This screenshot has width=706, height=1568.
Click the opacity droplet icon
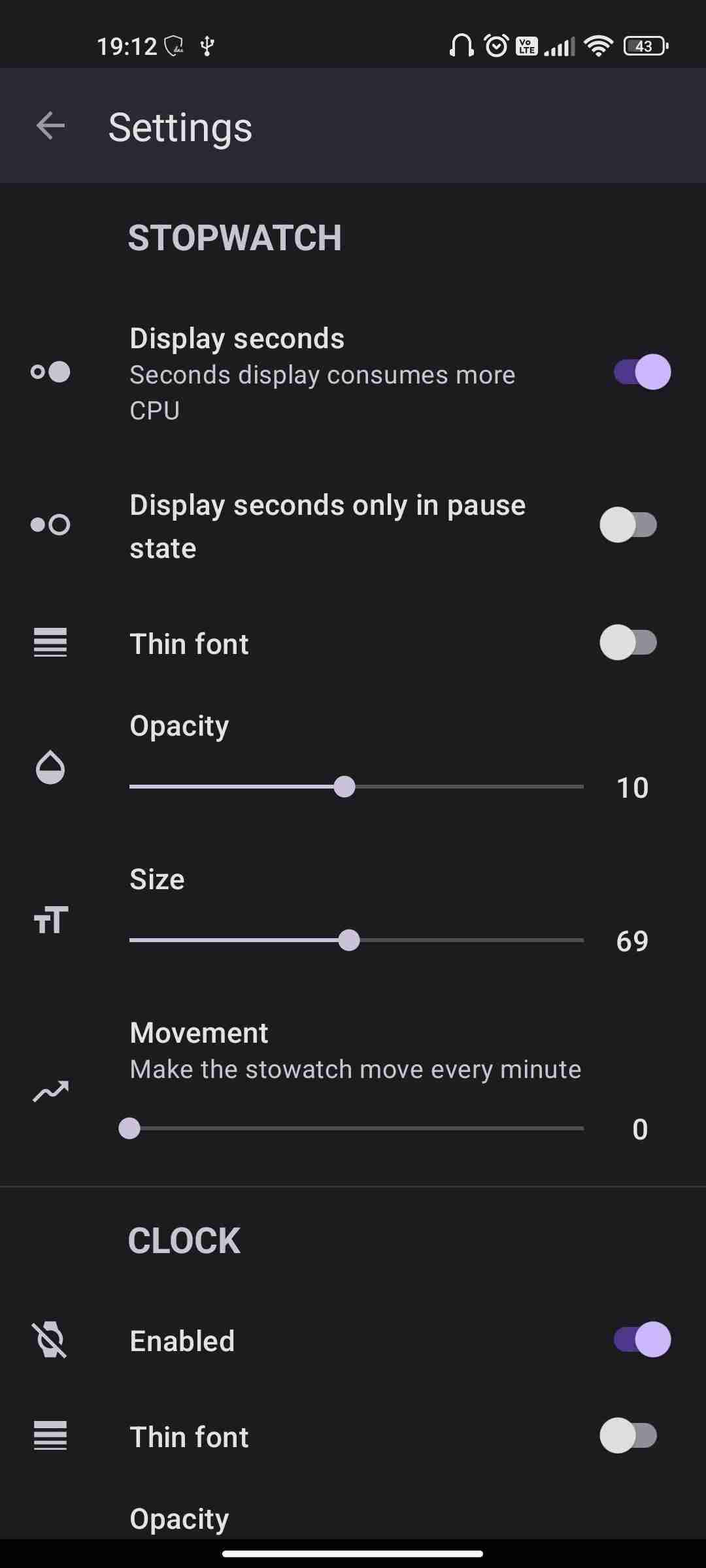point(50,768)
